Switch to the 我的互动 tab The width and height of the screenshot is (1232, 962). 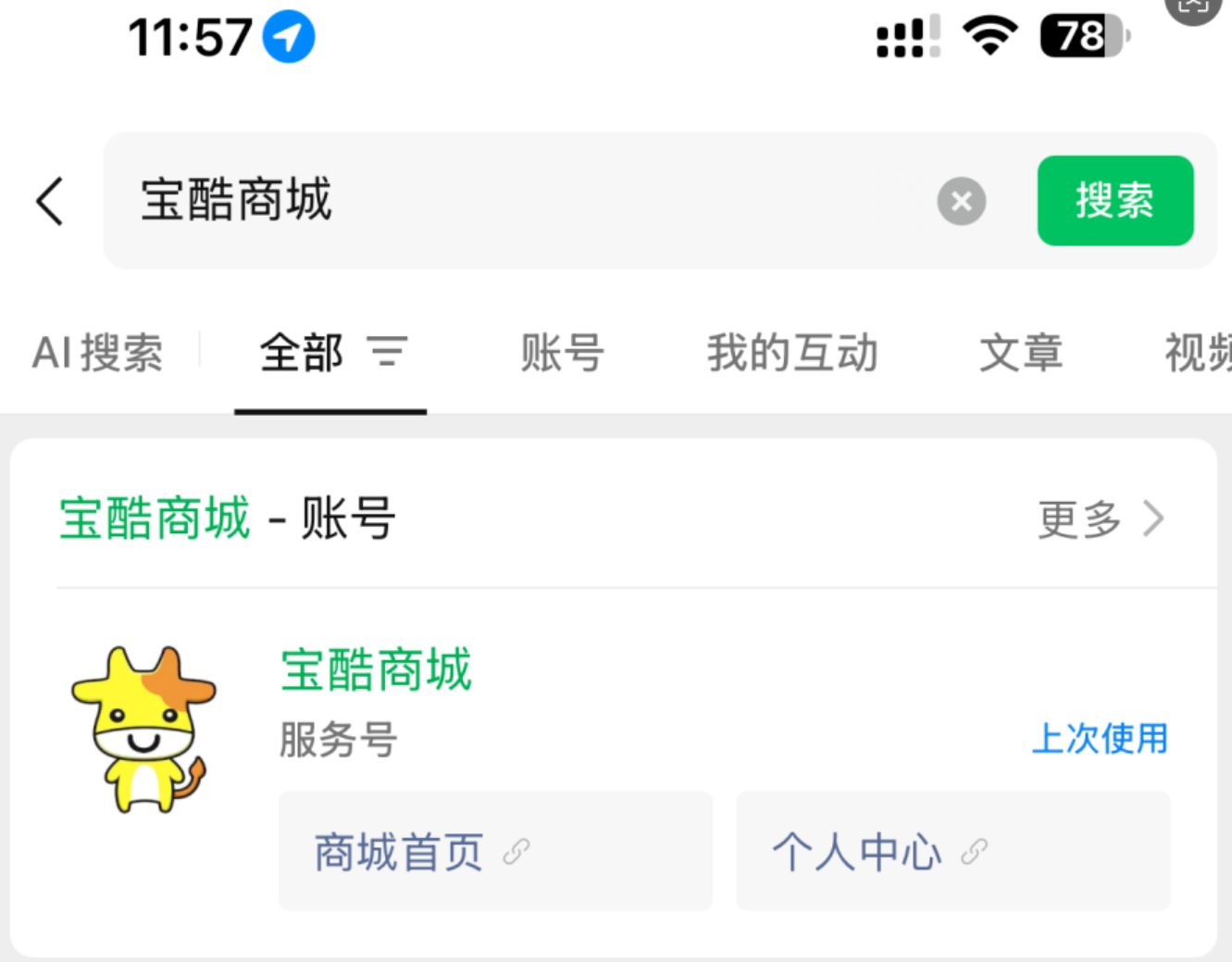[792, 353]
